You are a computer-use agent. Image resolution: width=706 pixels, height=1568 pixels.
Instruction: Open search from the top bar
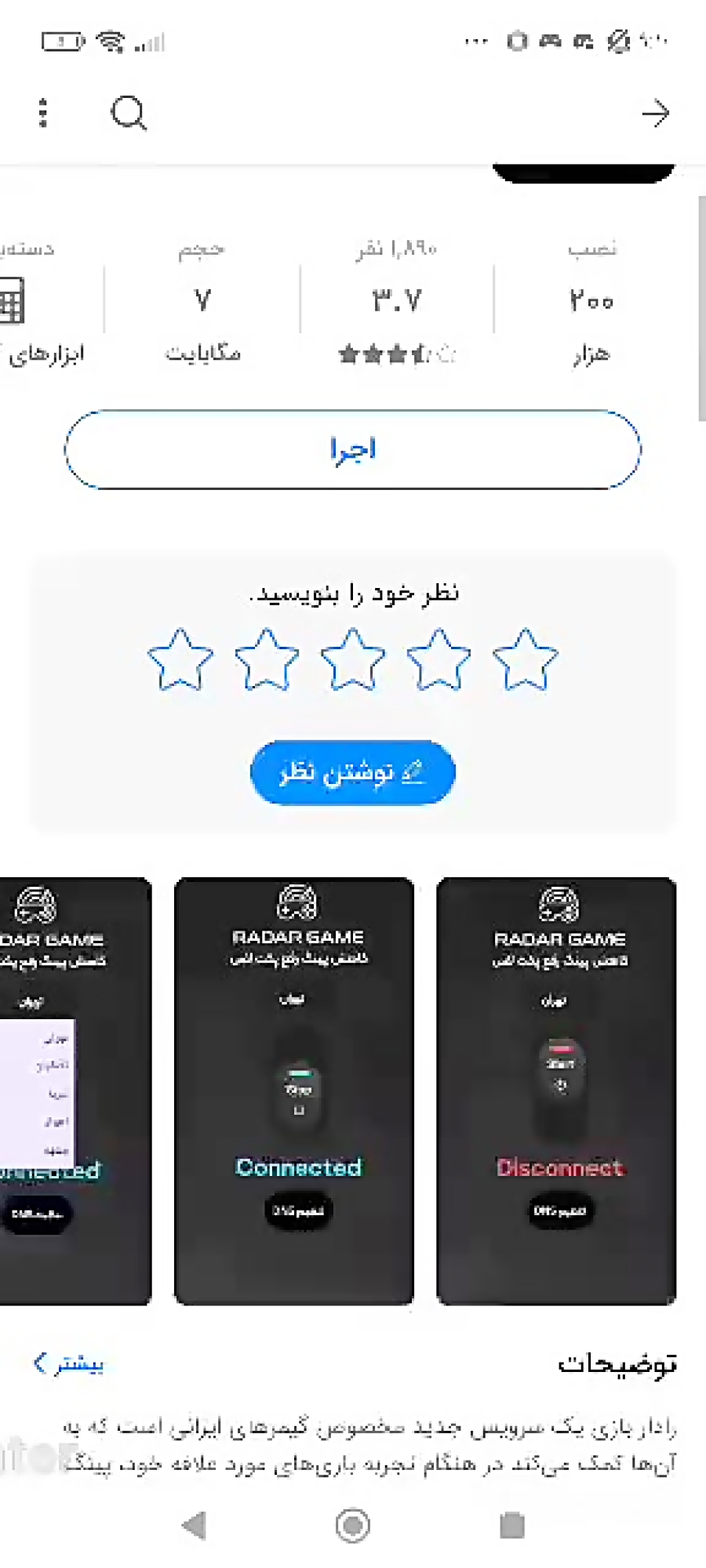(x=129, y=114)
